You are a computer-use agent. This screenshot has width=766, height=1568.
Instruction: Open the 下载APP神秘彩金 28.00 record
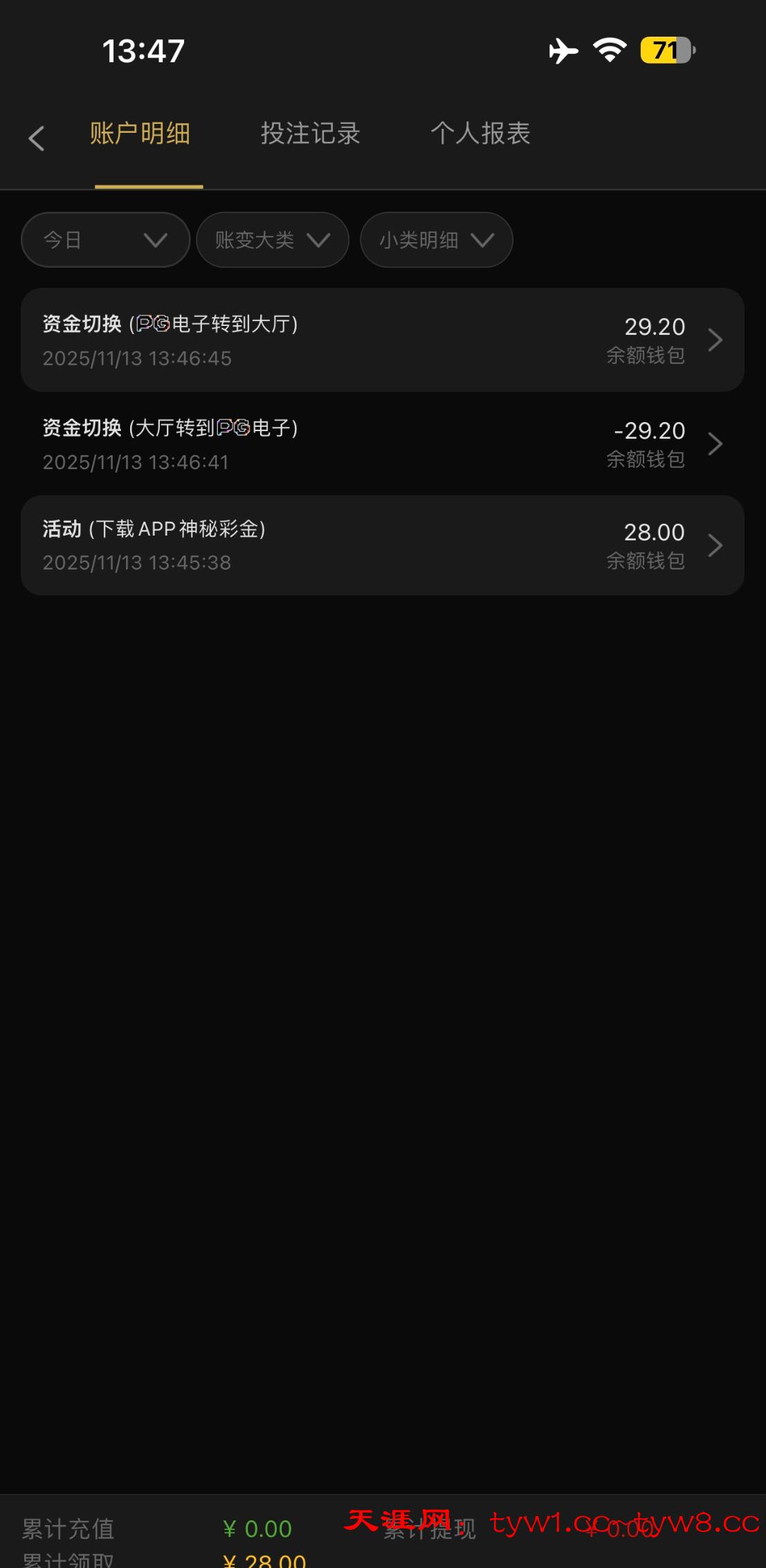(x=382, y=545)
